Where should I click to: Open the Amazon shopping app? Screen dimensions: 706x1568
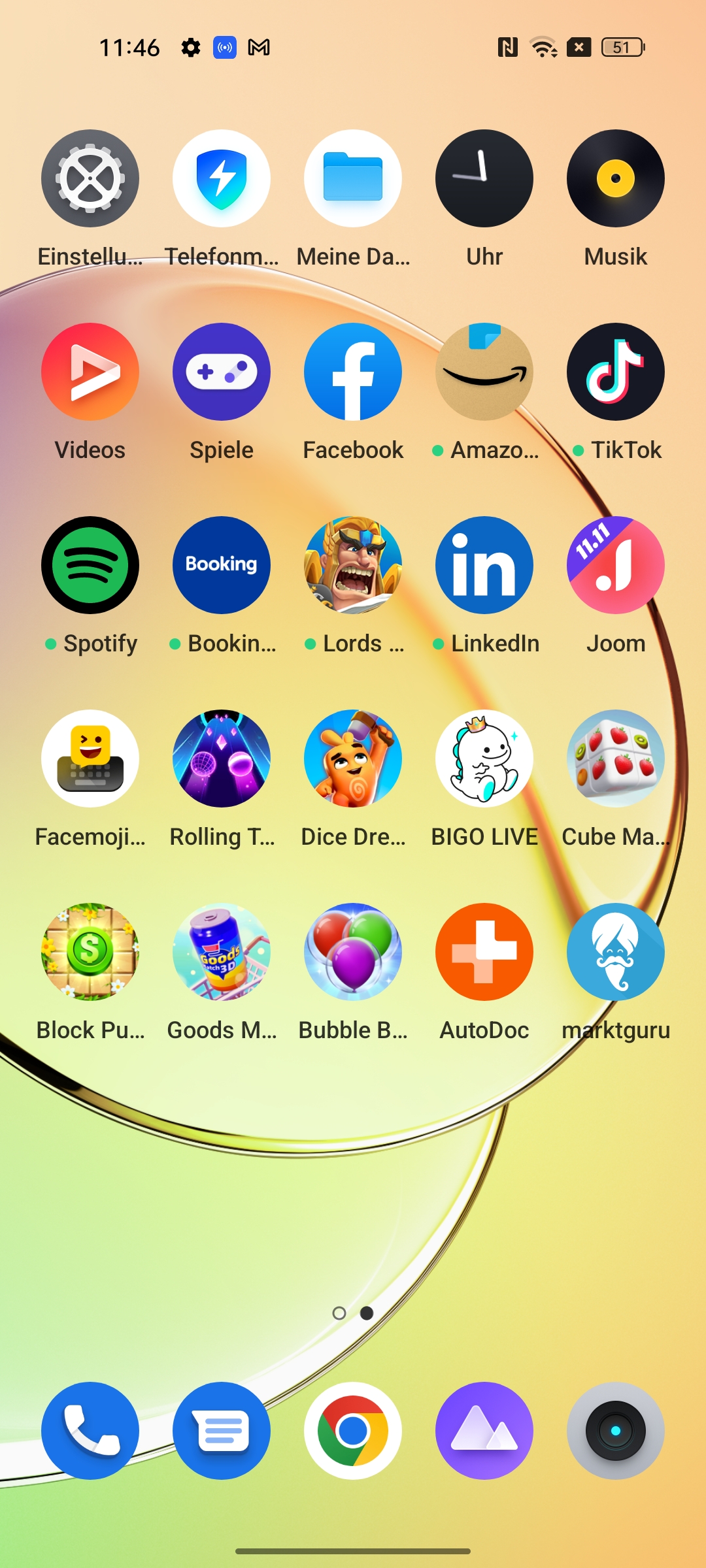[484, 372]
